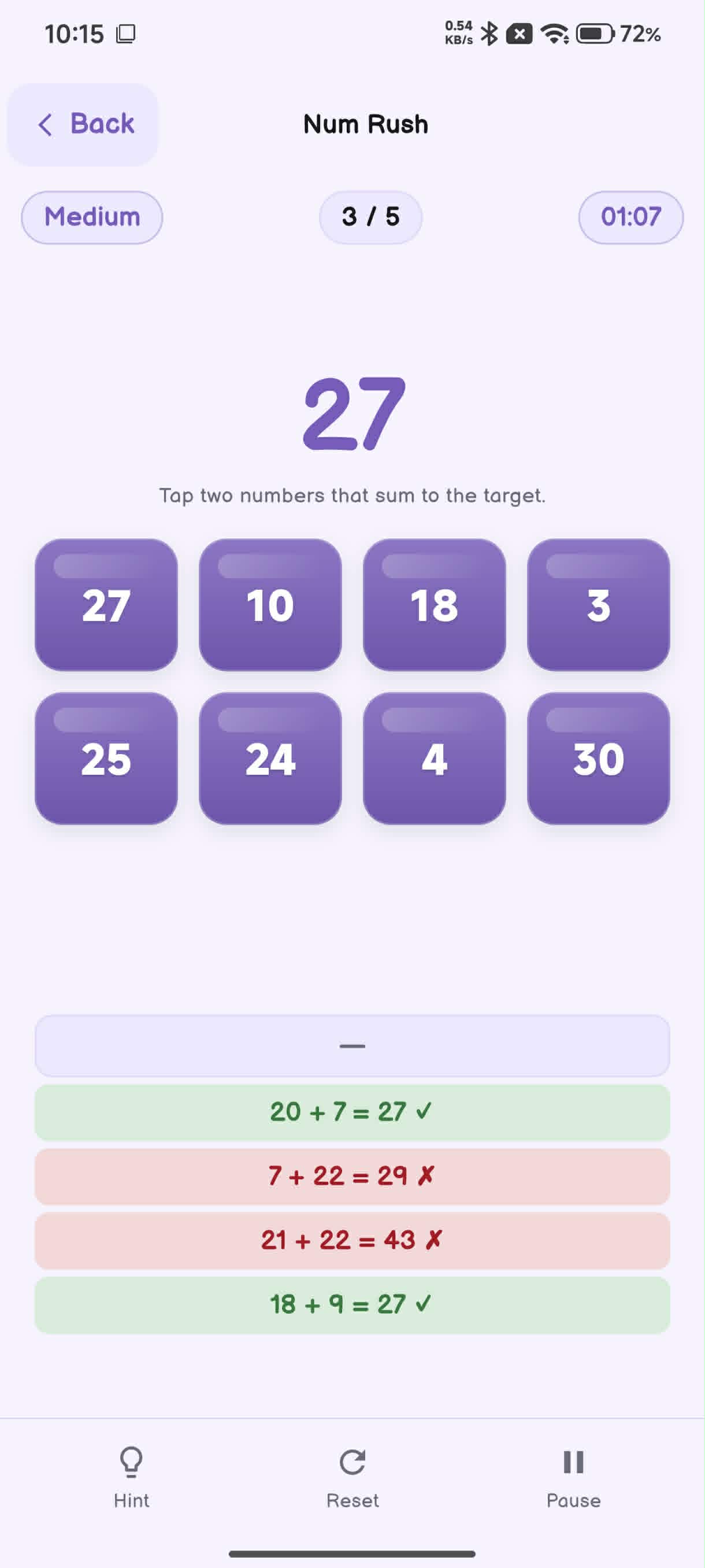This screenshot has width=705, height=1568.
Task: Pick the number tile 3
Action: click(x=599, y=604)
